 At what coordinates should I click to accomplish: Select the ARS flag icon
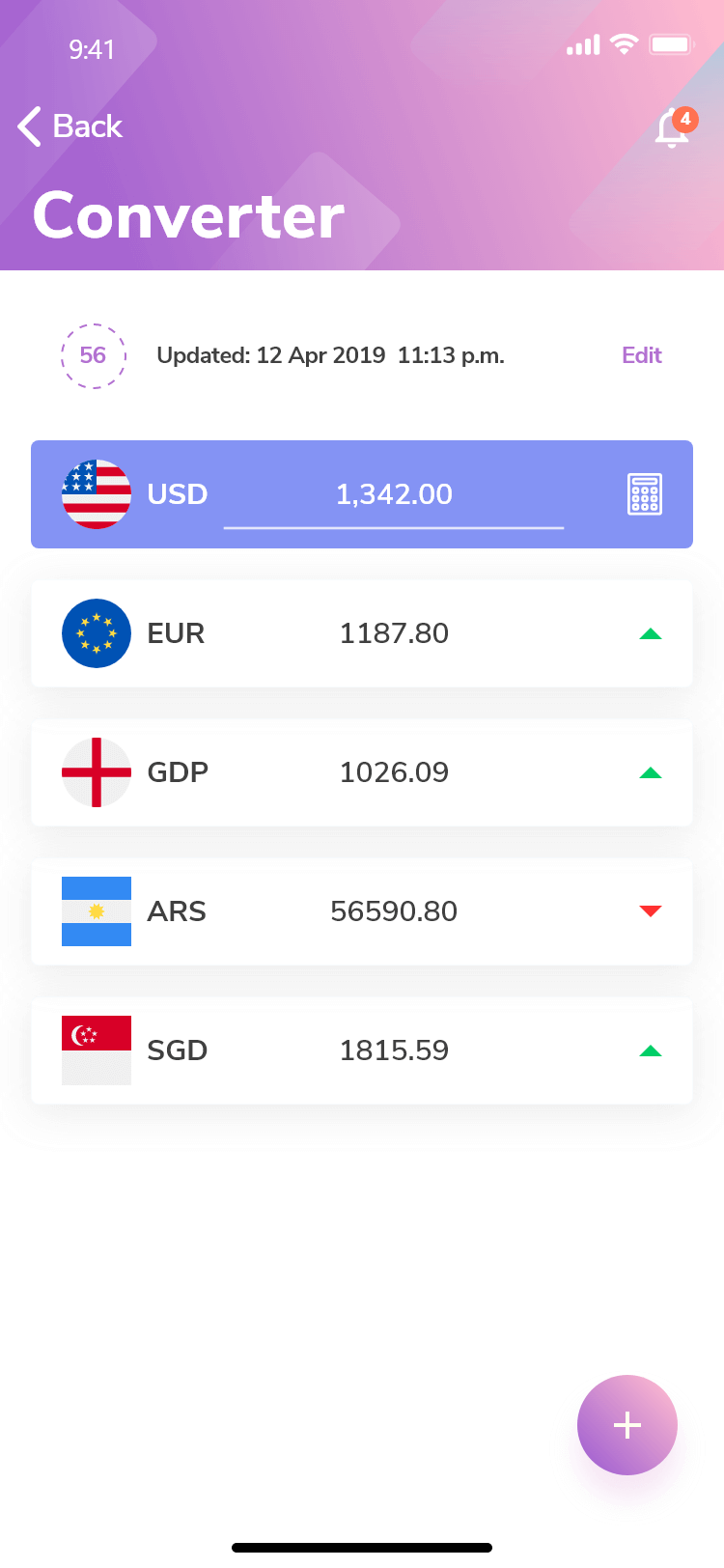pos(97,911)
